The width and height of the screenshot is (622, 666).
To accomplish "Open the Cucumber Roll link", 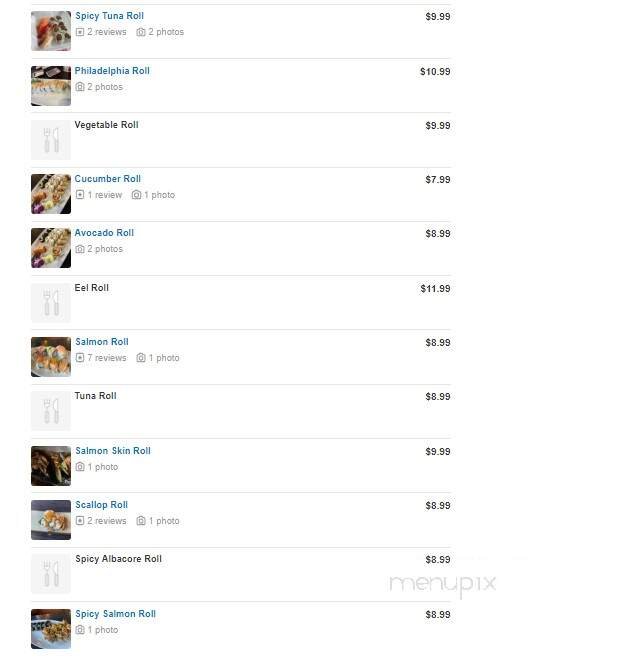I will pos(107,179).
